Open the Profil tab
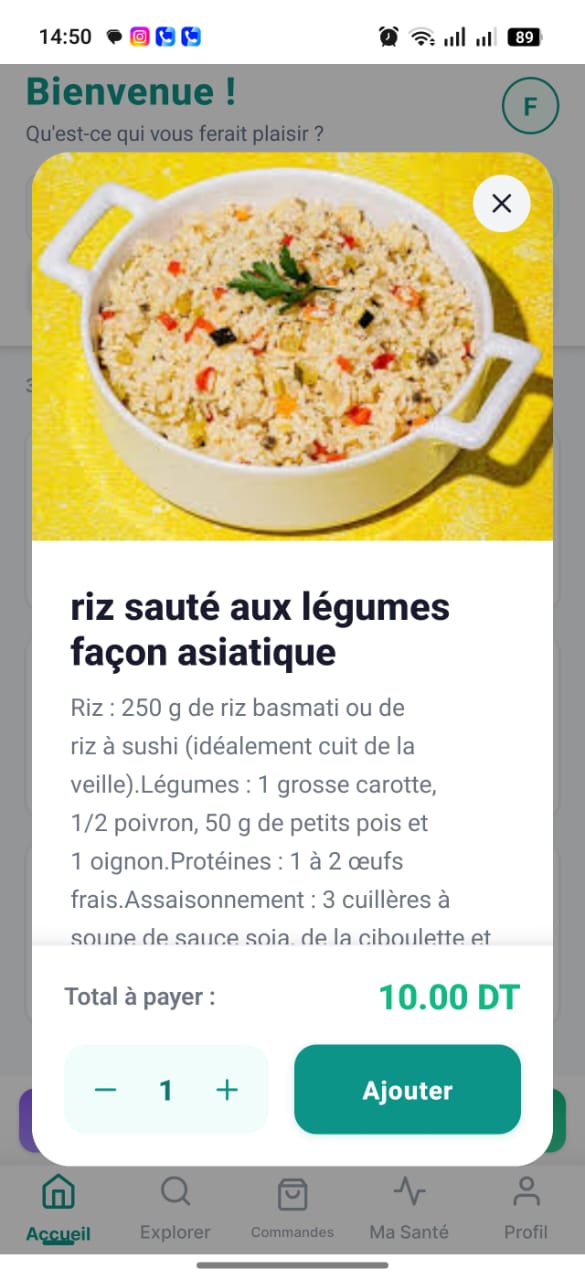Screen dimensions: 585x1280 point(525,1209)
